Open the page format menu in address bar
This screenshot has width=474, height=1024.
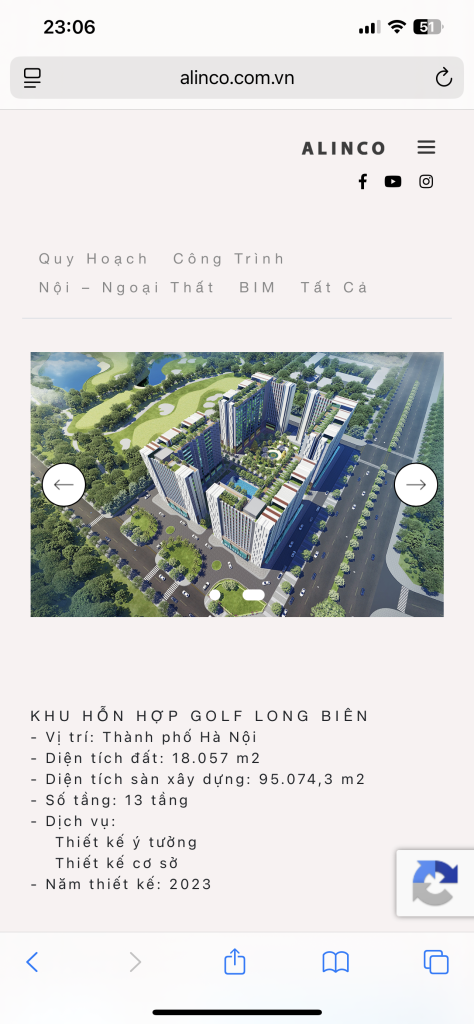(x=32, y=78)
